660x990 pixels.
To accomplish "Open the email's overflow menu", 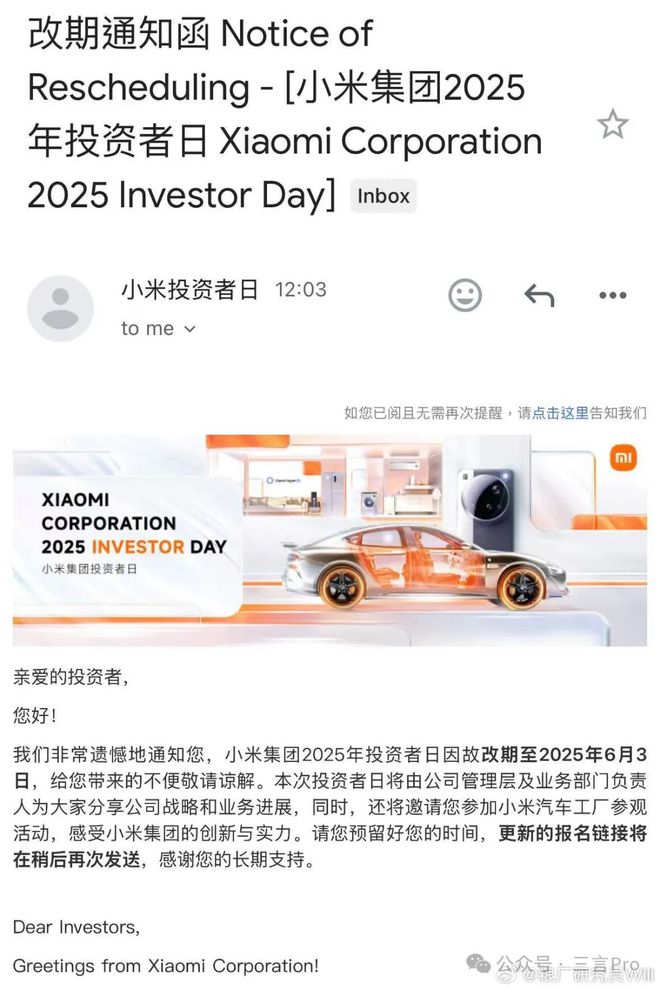I will (x=612, y=295).
